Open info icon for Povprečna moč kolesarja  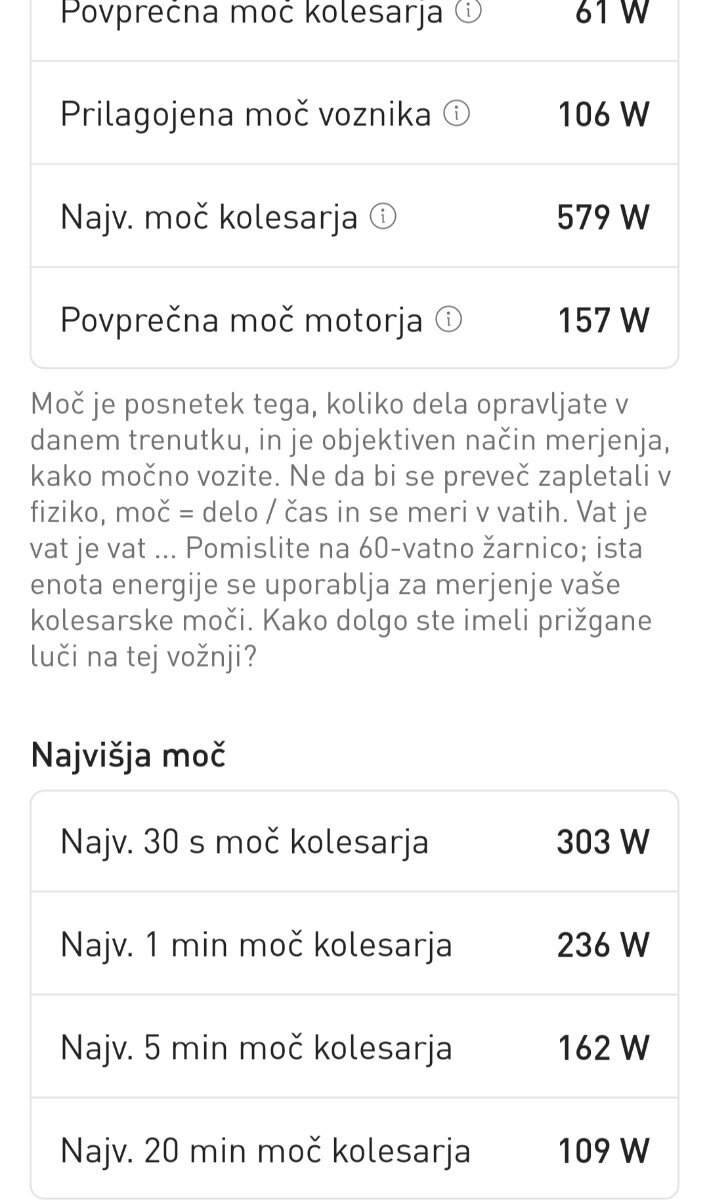(468, 12)
